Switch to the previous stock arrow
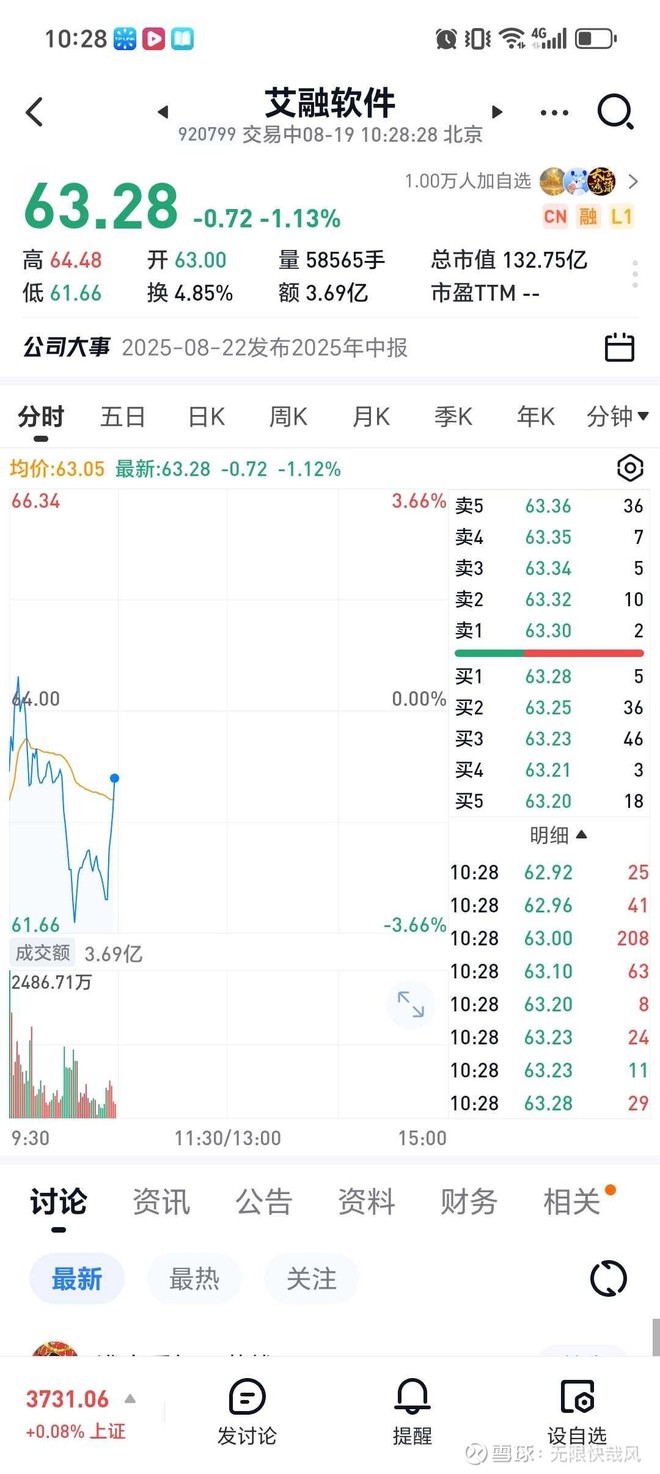Image resolution: width=660 pixels, height=1474 pixels. click(163, 112)
